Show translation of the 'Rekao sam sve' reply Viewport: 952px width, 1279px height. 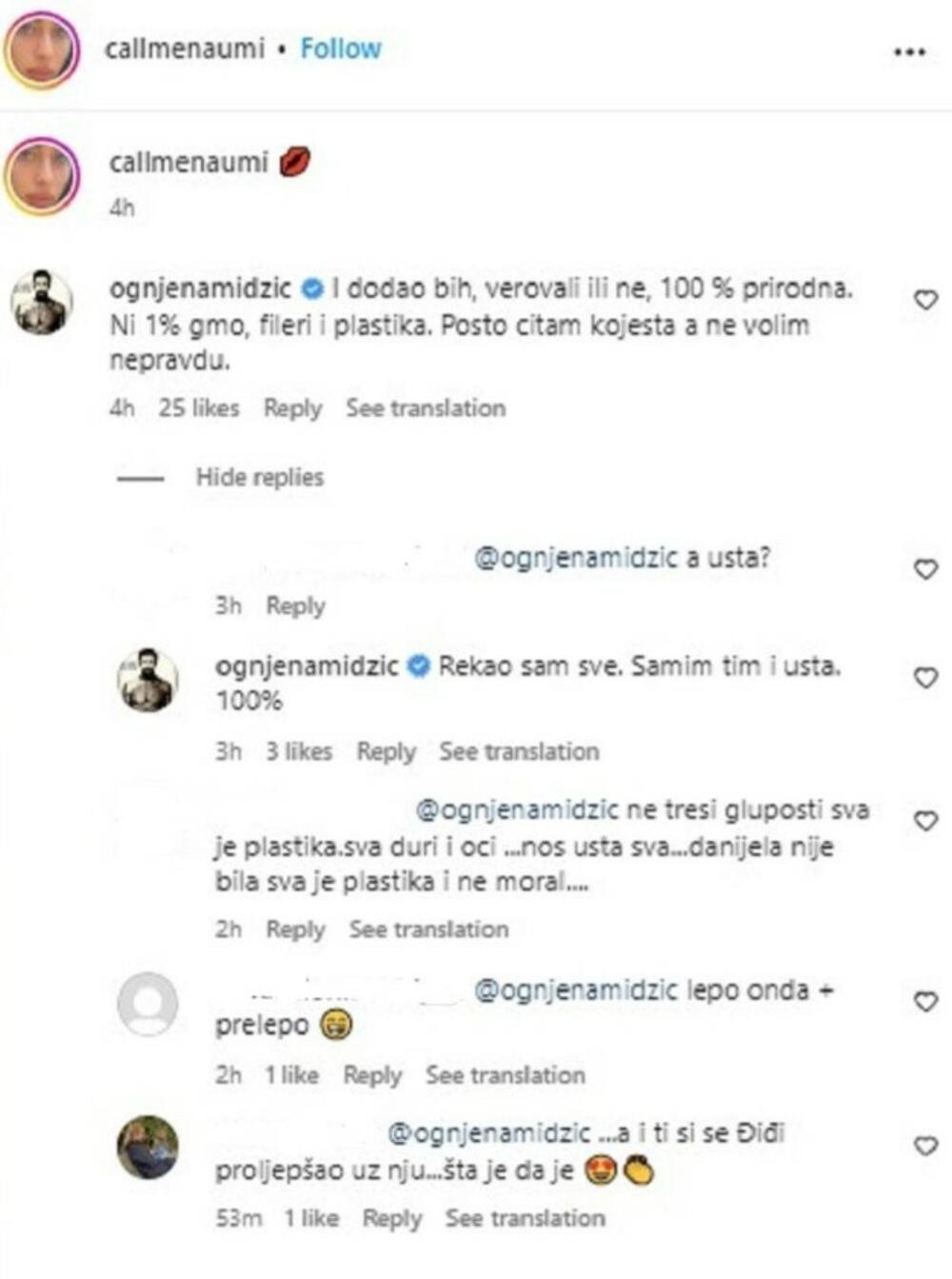(518, 751)
